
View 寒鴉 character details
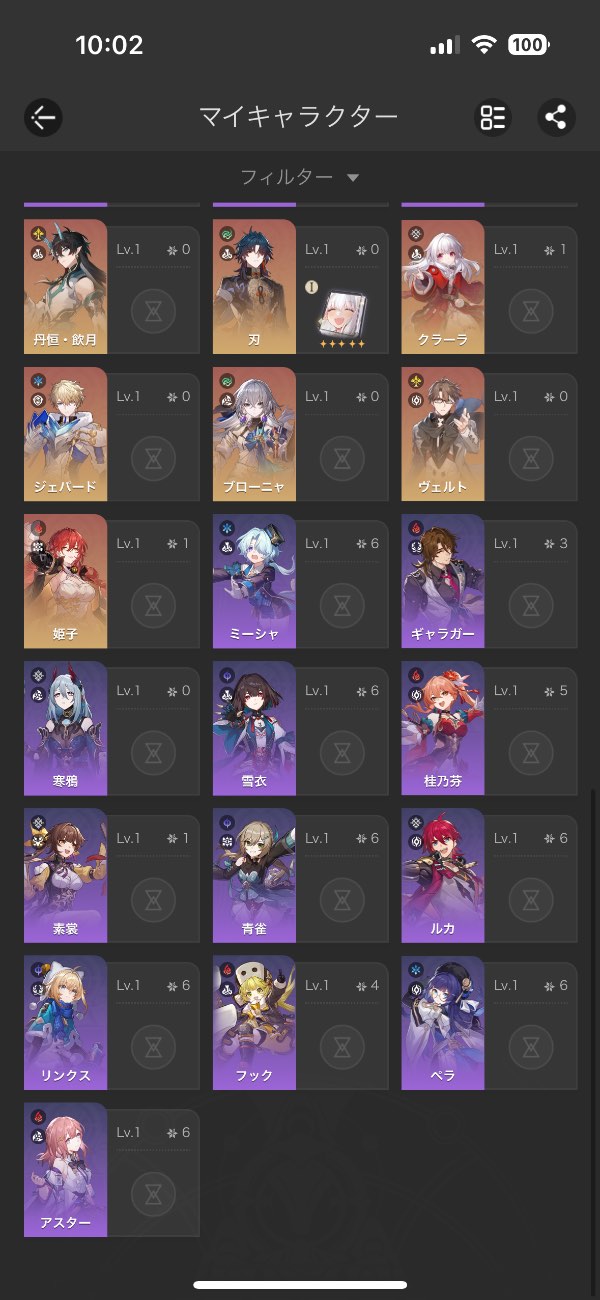(x=112, y=728)
